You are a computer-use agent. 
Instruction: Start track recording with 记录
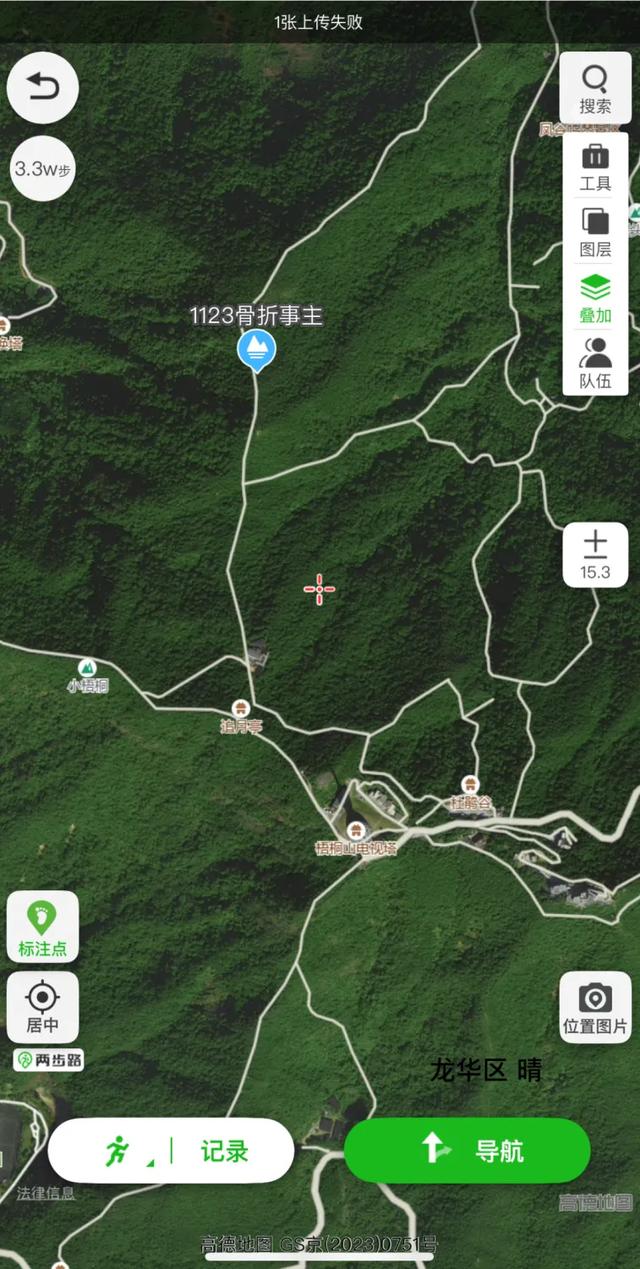coord(171,1151)
